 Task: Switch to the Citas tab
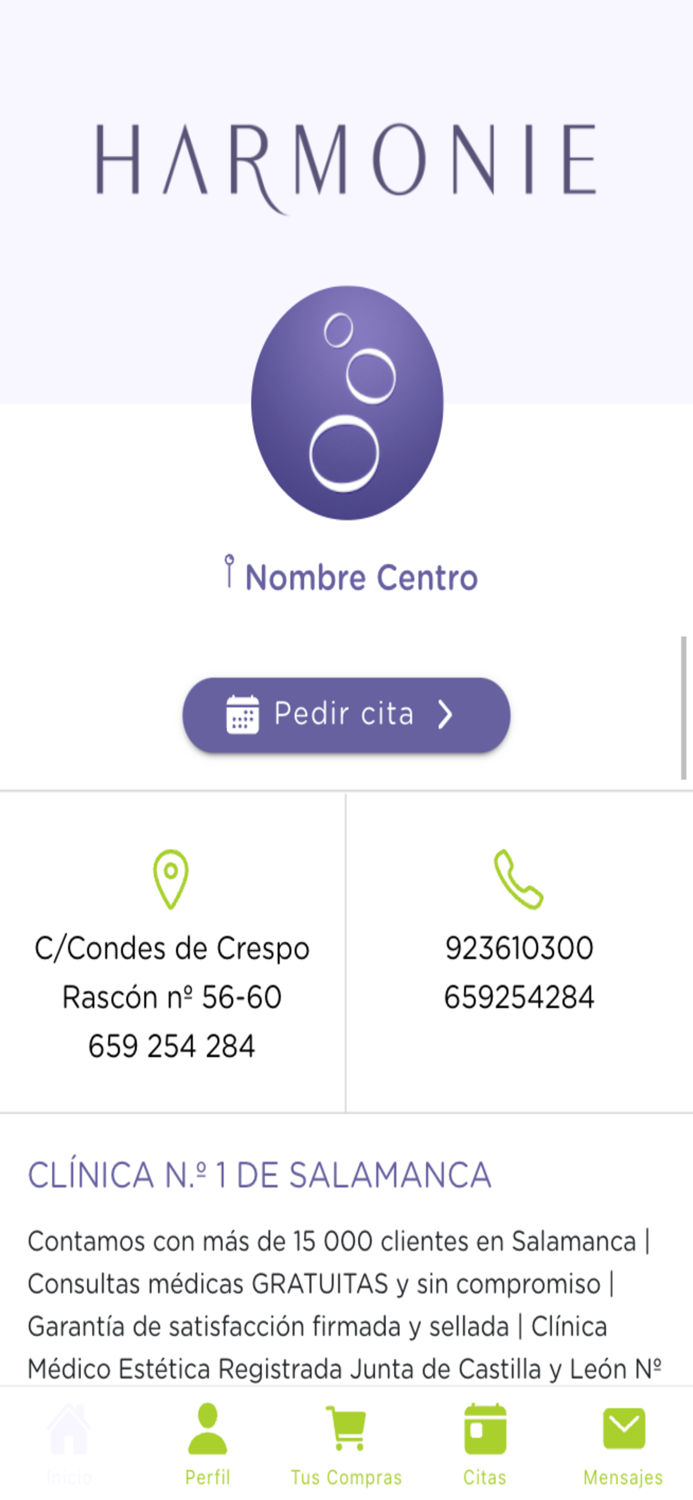pyautogui.click(x=485, y=1443)
